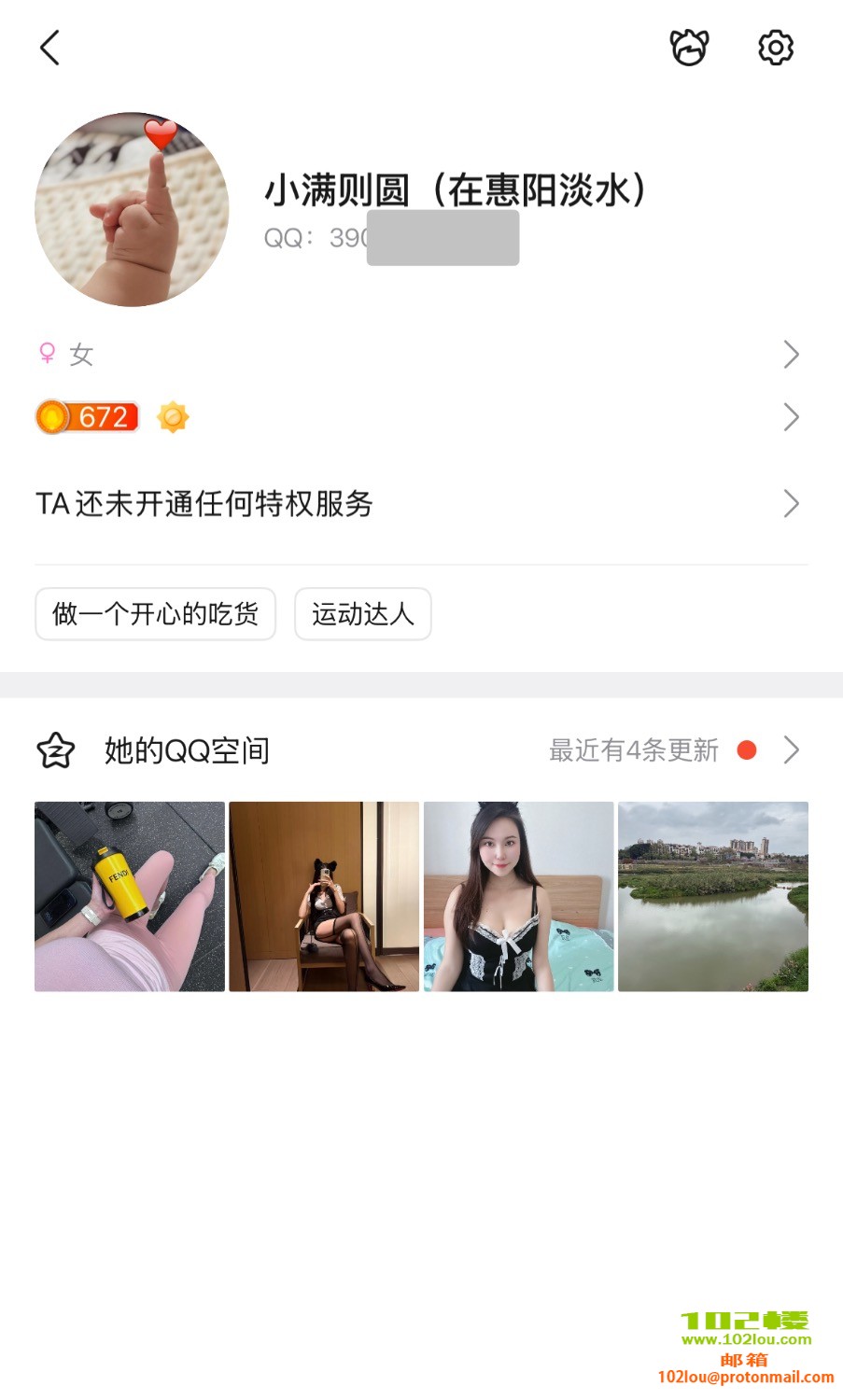Open the bear face icon in header
The image size is (843, 1400).
(x=689, y=48)
